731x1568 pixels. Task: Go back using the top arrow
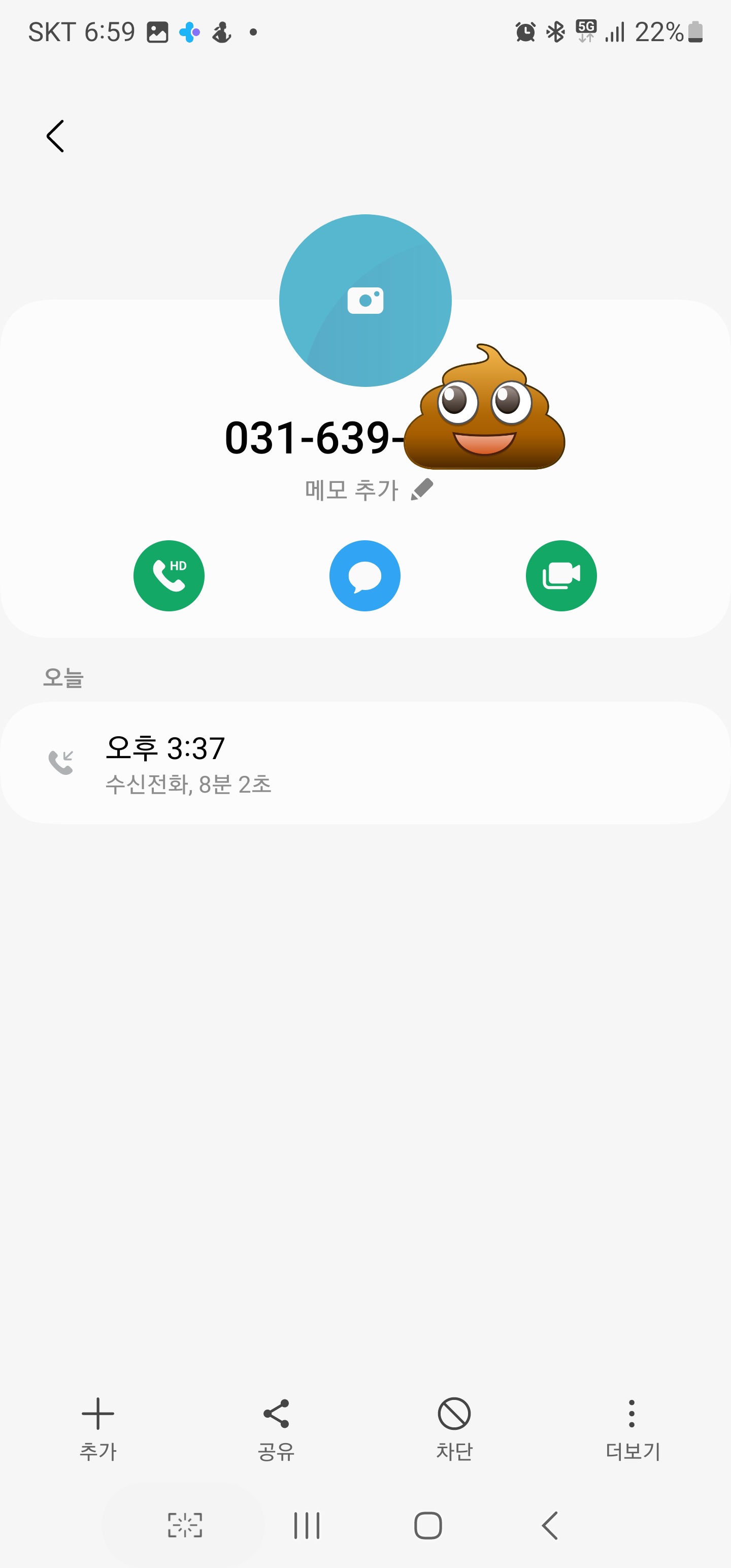tap(55, 136)
